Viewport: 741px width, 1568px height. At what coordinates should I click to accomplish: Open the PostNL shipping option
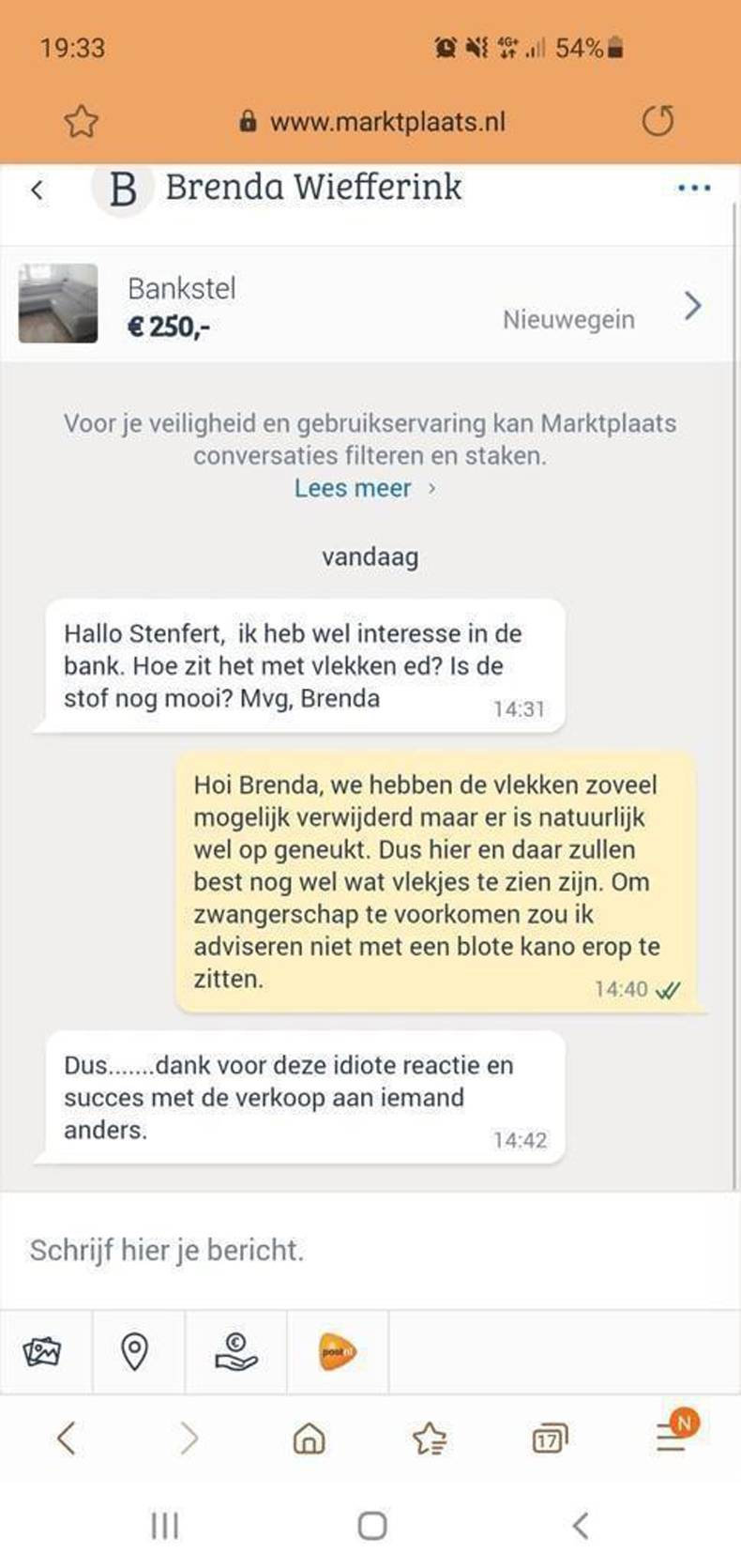(338, 1352)
